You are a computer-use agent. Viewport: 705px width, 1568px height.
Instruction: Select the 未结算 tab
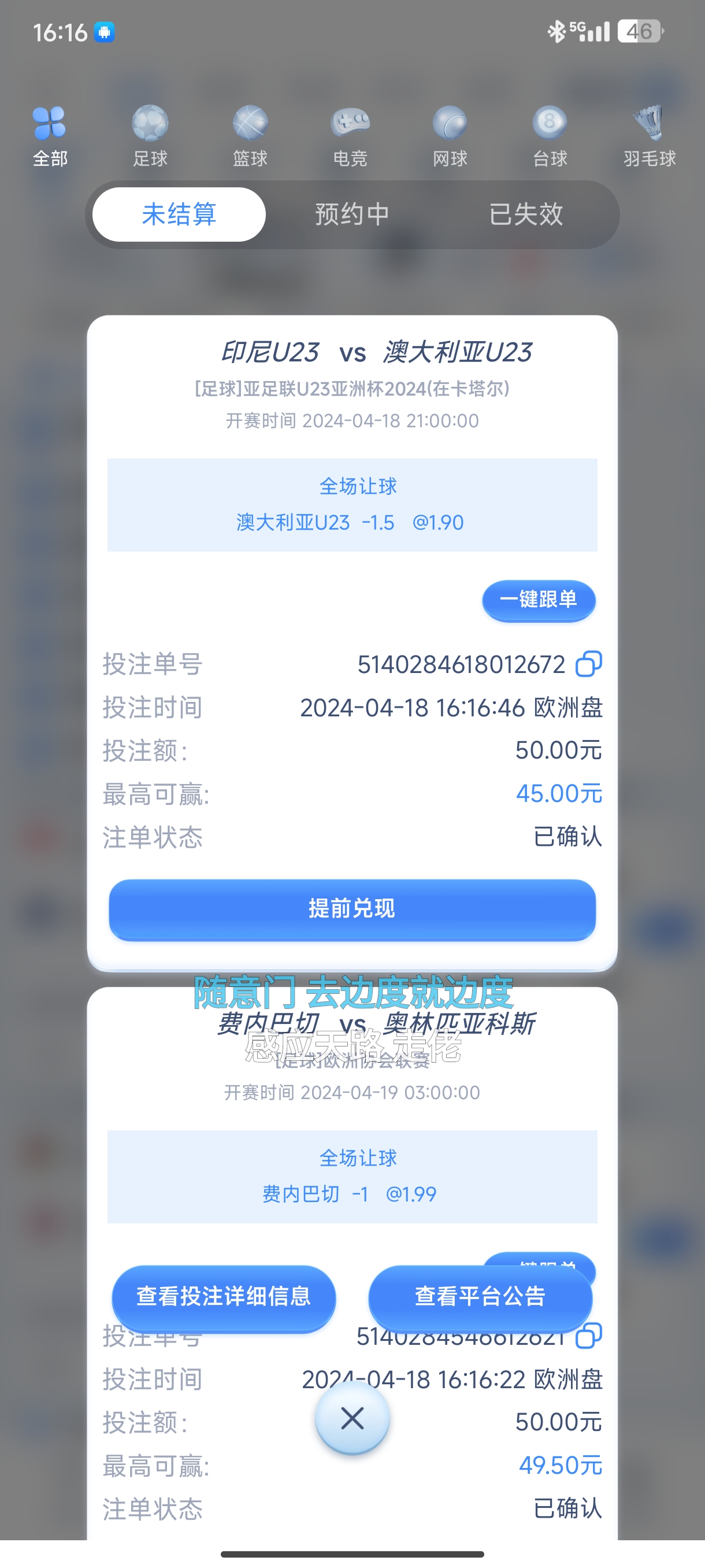pos(179,215)
